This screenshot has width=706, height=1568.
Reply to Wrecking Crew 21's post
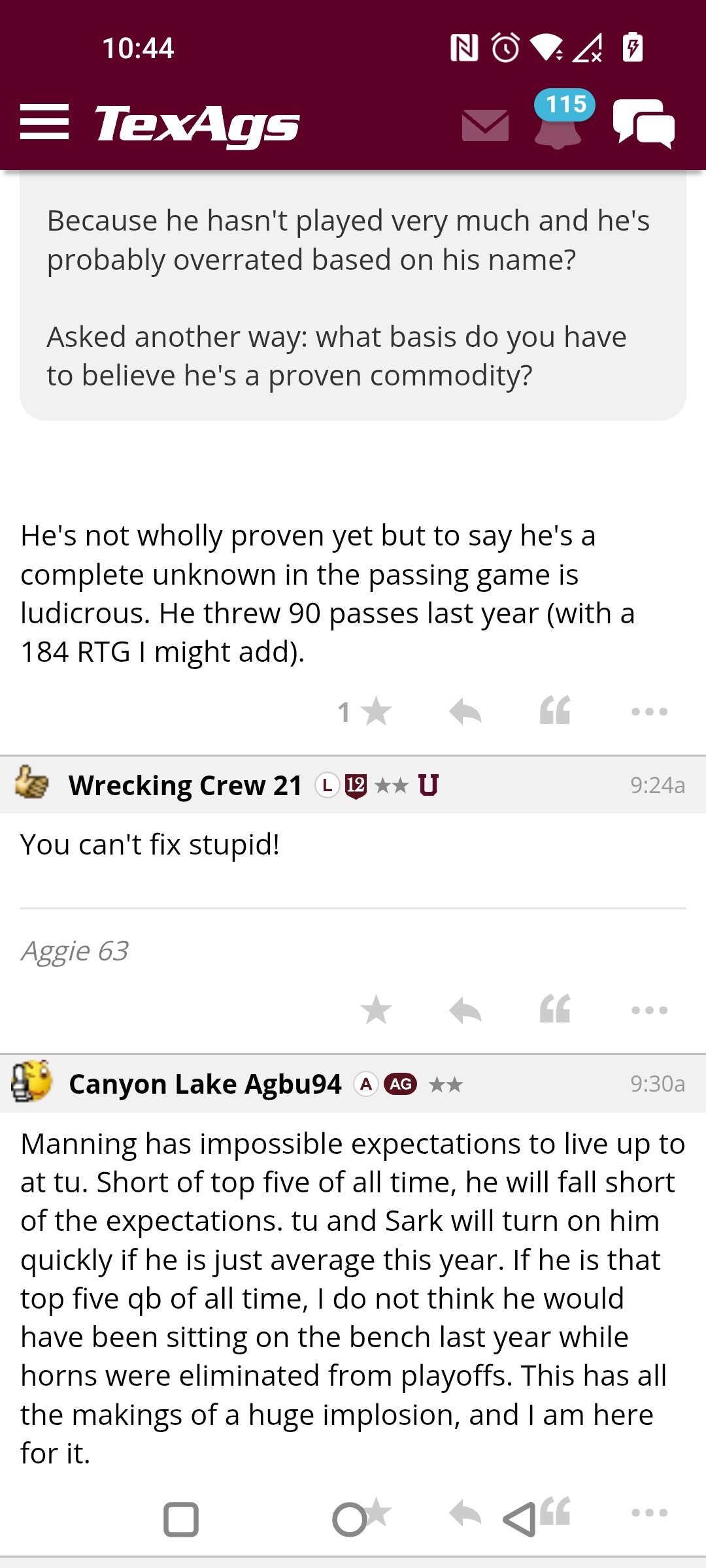tap(465, 1010)
